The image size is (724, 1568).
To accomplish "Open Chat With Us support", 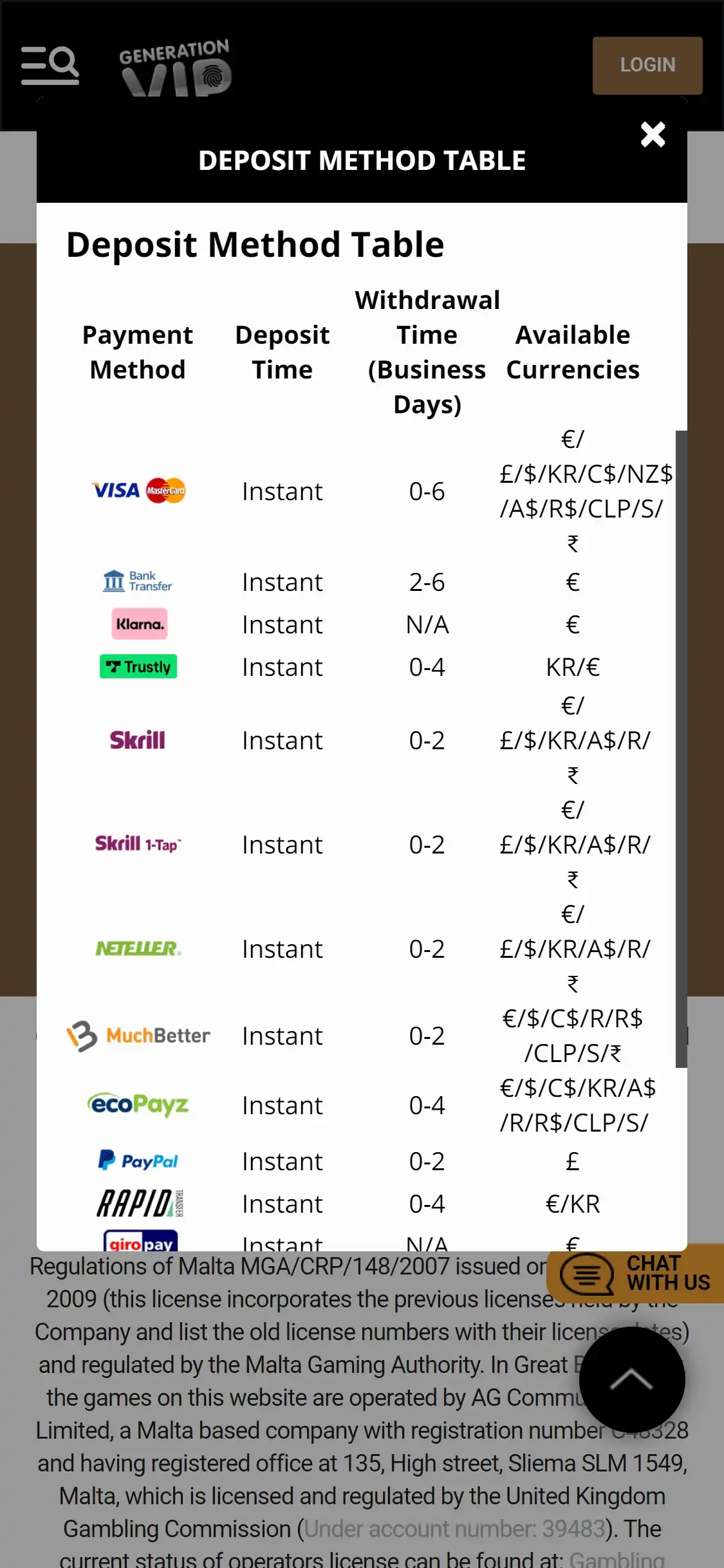I will [637, 1273].
